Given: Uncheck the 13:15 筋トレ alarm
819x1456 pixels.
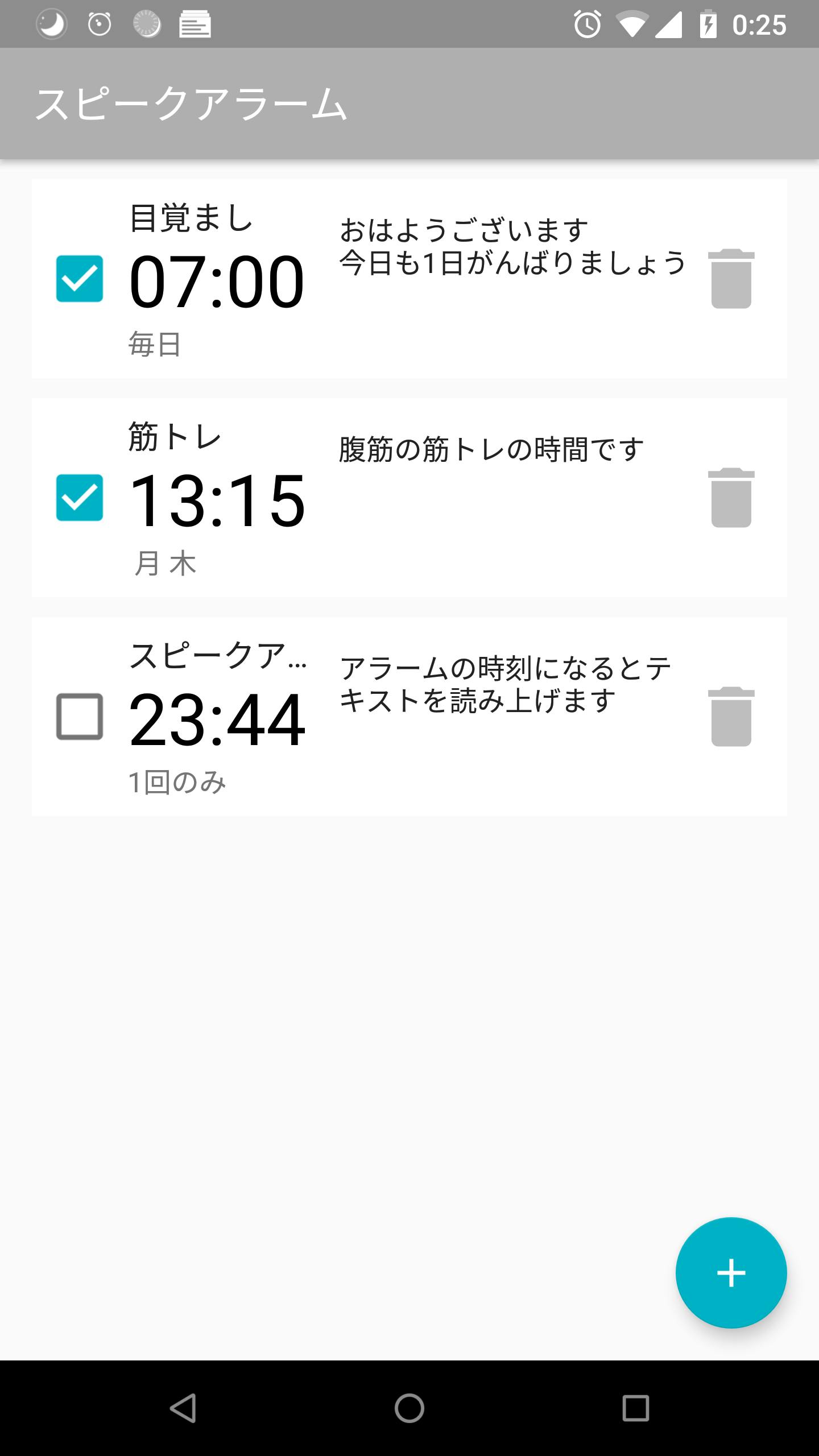Looking at the screenshot, I should (x=80, y=498).
